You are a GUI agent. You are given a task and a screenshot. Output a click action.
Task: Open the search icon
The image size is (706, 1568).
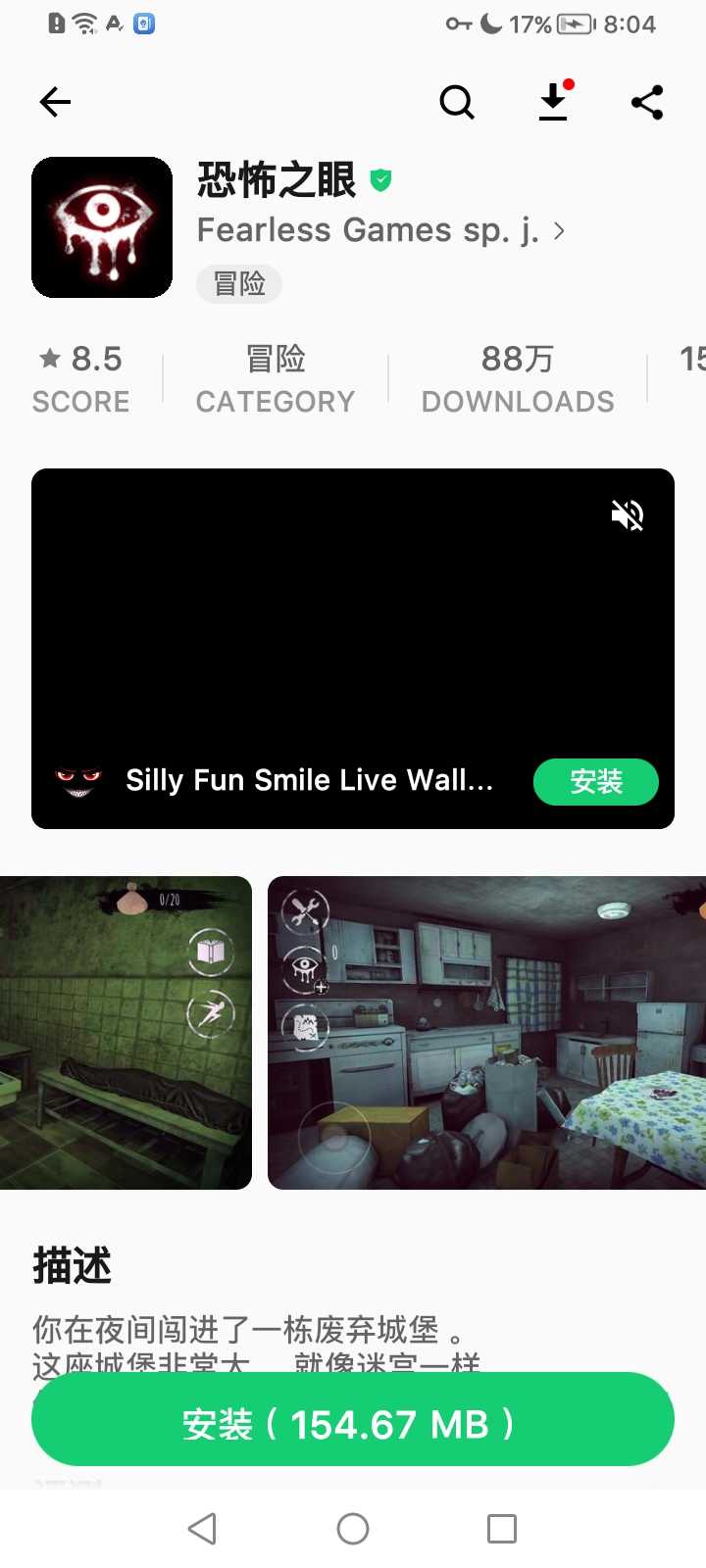456,102
